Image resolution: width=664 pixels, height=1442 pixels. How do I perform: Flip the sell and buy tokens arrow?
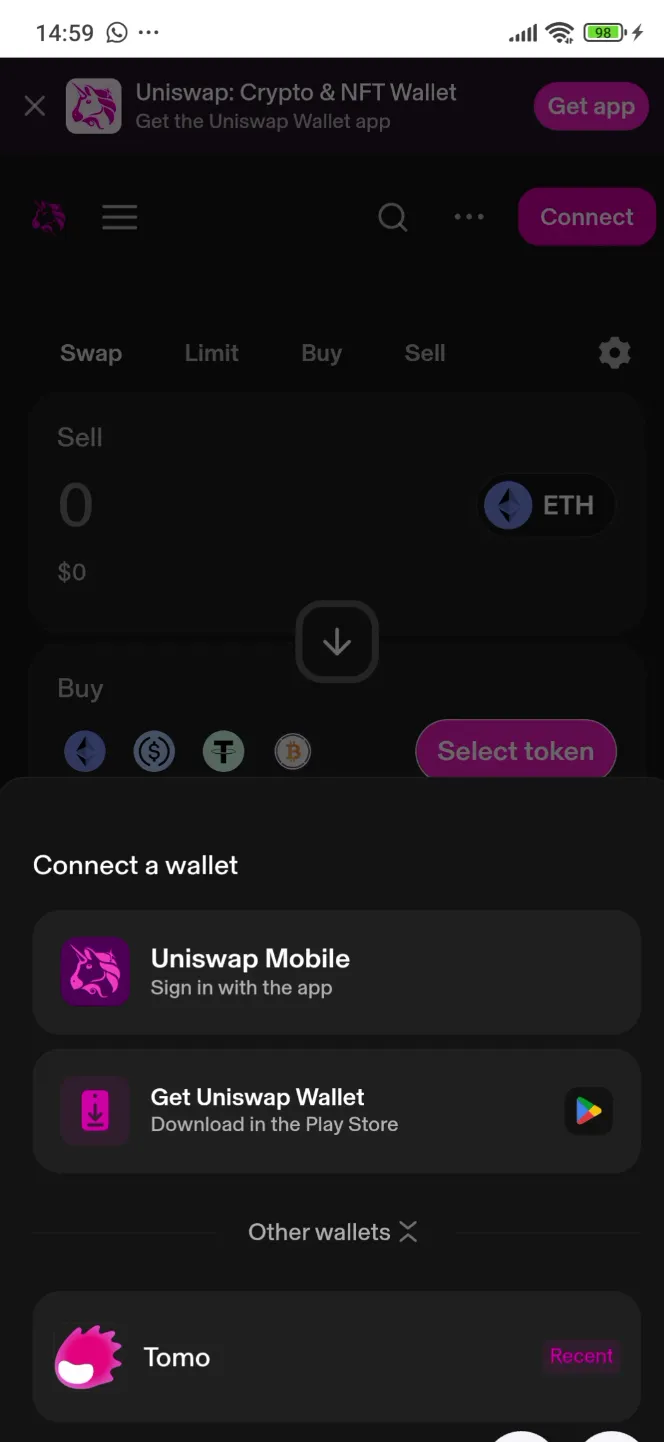point(337,642)
